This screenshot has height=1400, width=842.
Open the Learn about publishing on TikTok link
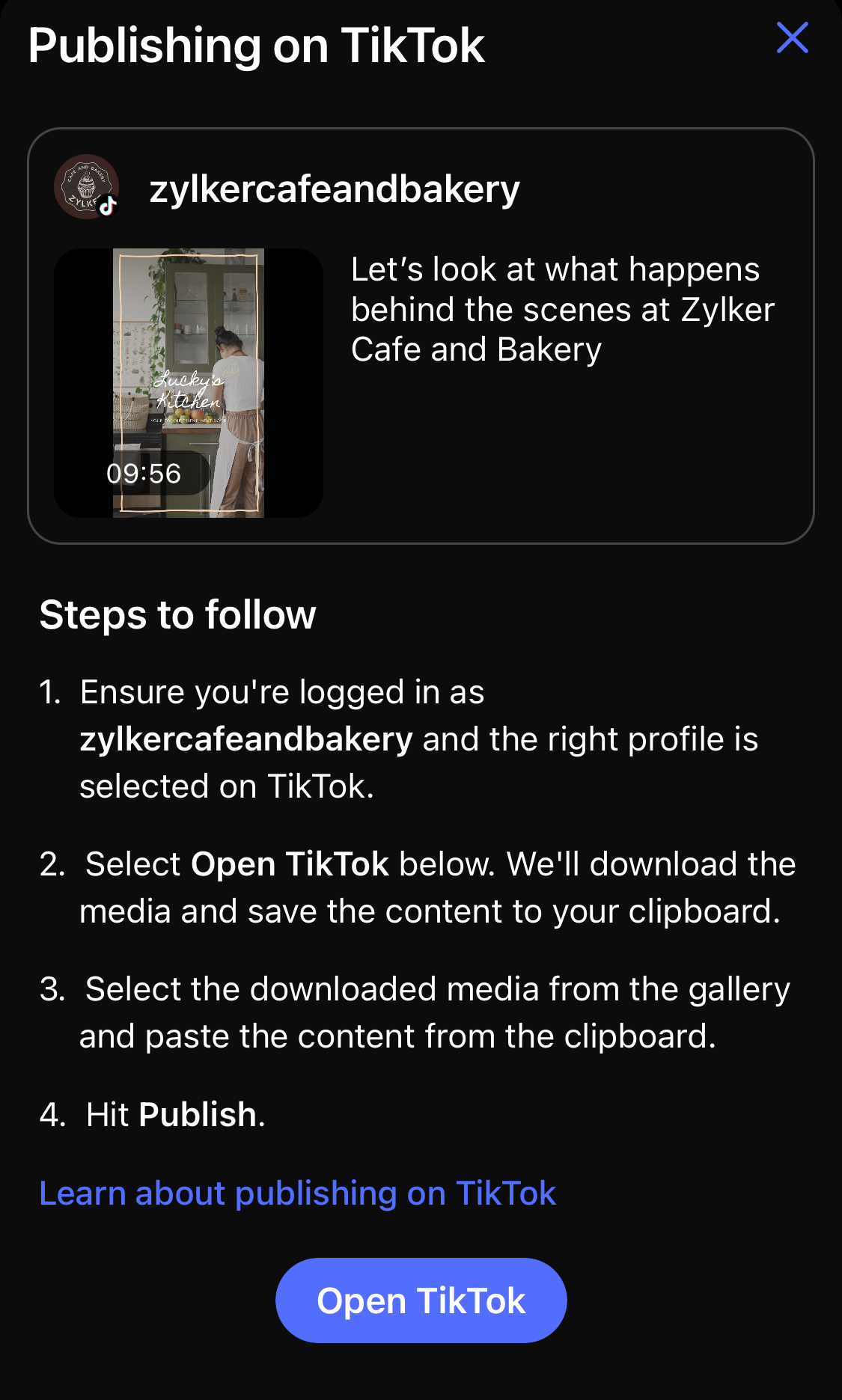297,1193
